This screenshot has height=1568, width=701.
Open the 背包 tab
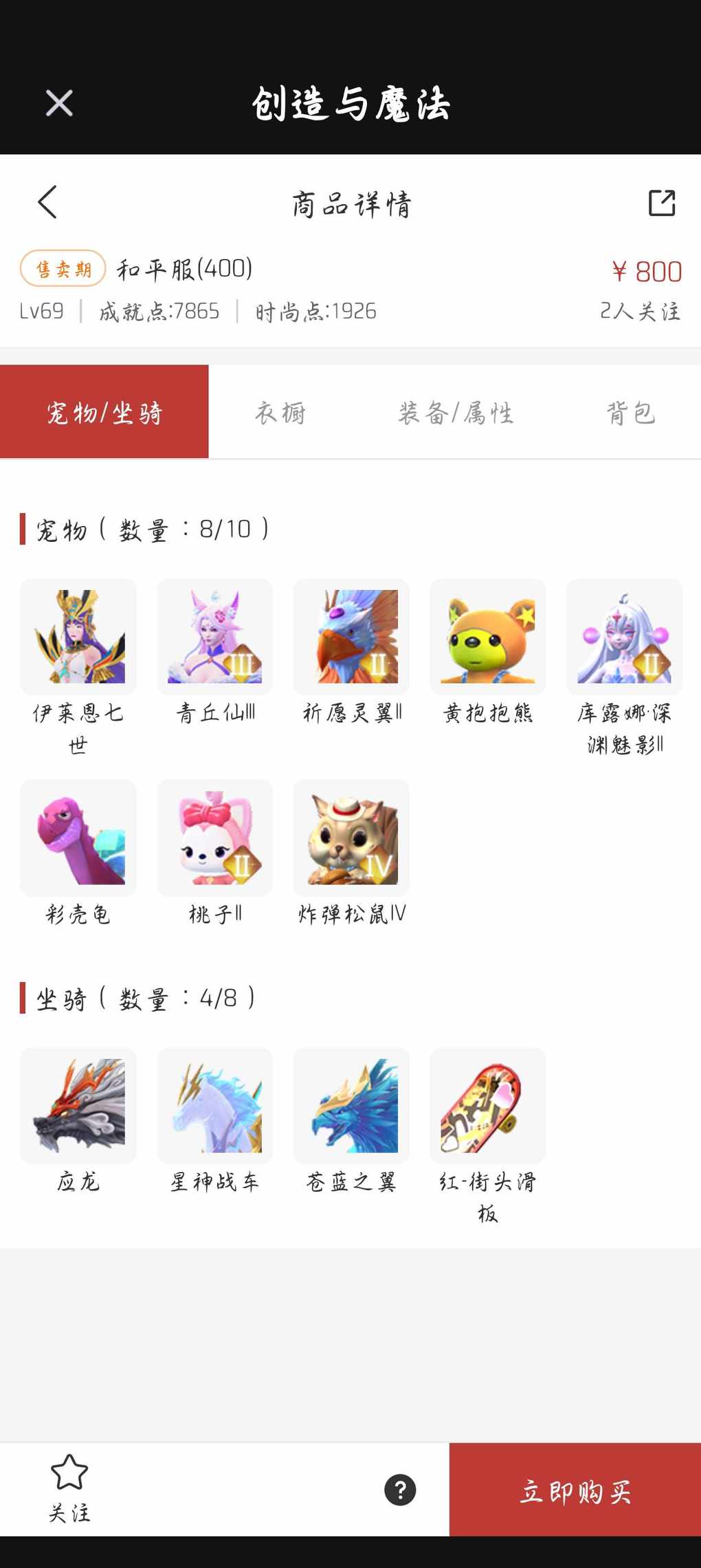pyautogui.click(x=630, y=413)
